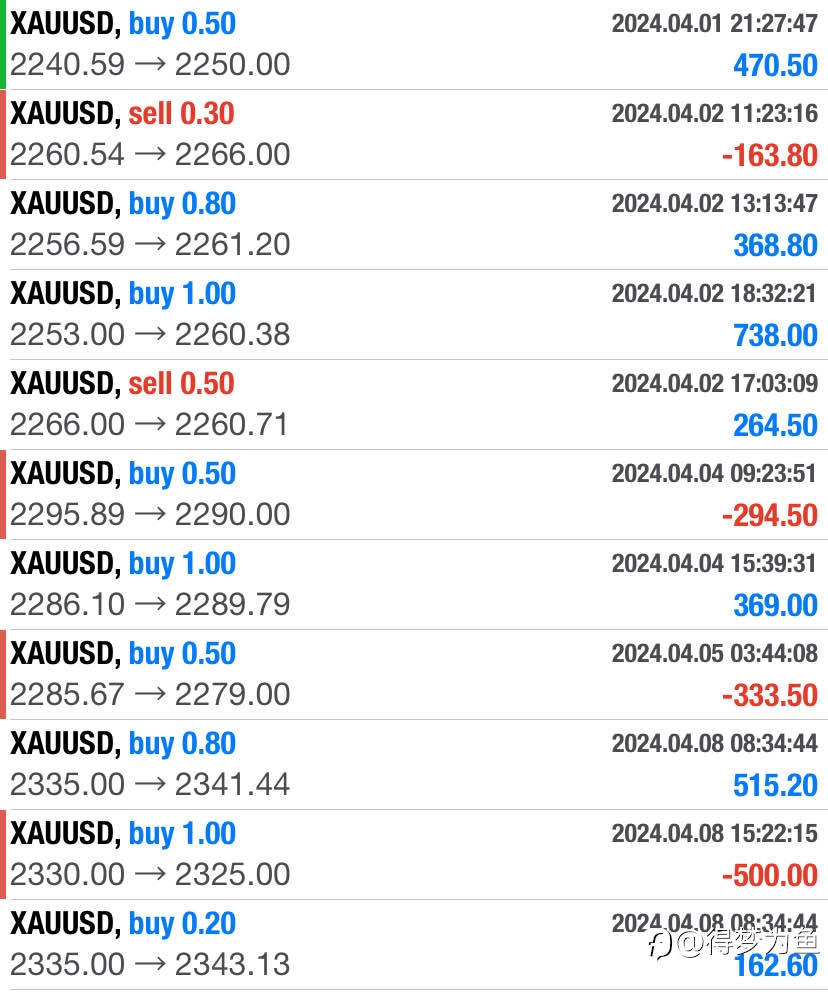Show details of the -333.50 loss trade
Image resolution: width=828 pixels, height=992 pixels.
coord(414,674)
